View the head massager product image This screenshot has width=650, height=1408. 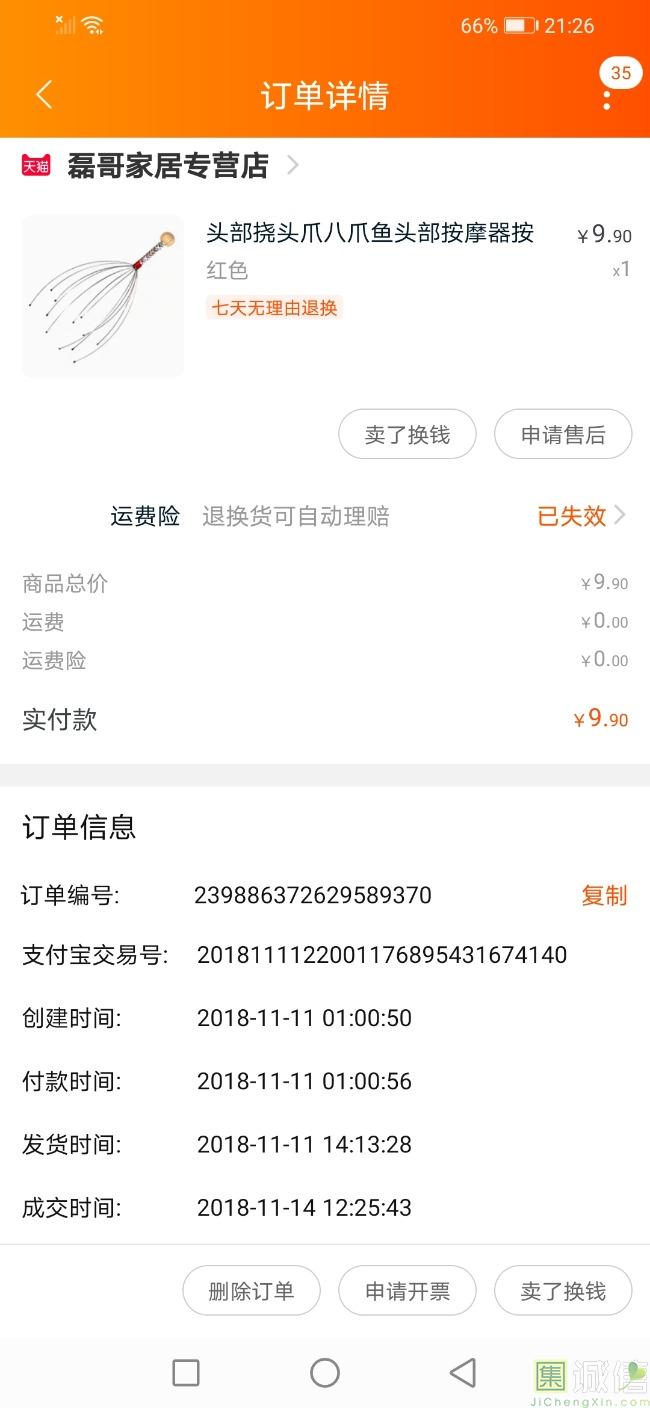tap(103, 296)
